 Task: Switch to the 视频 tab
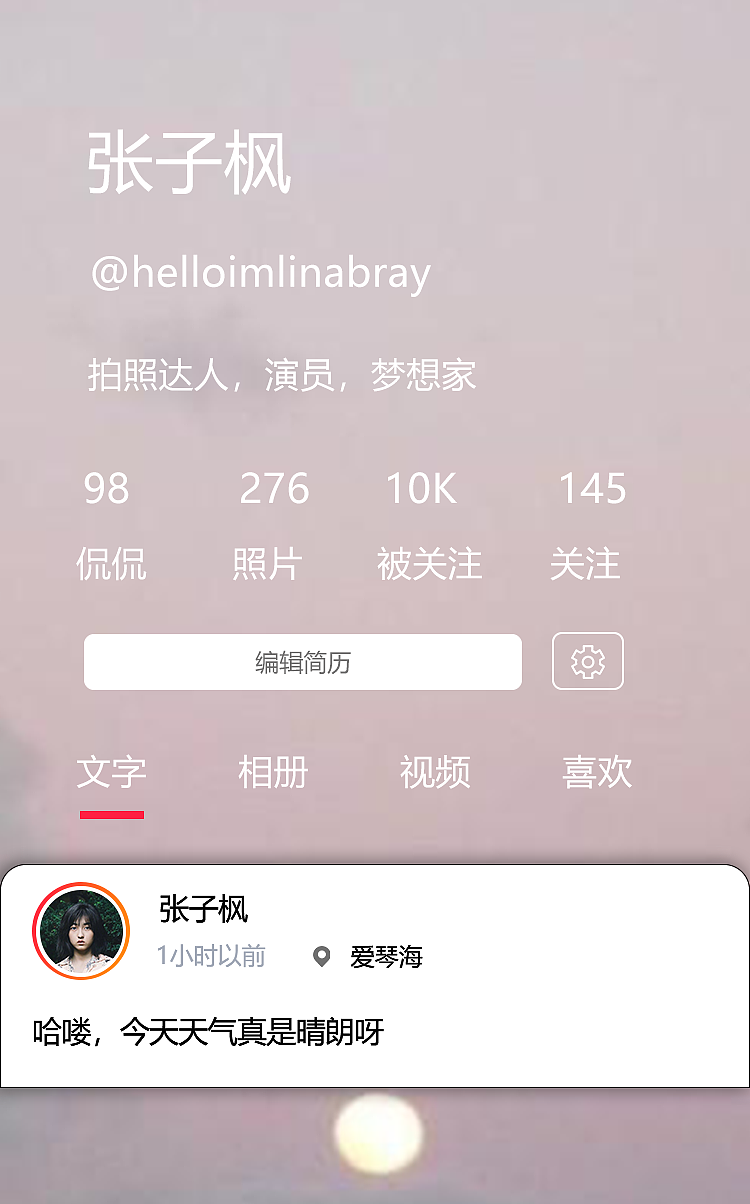click(x=435, y=773)
